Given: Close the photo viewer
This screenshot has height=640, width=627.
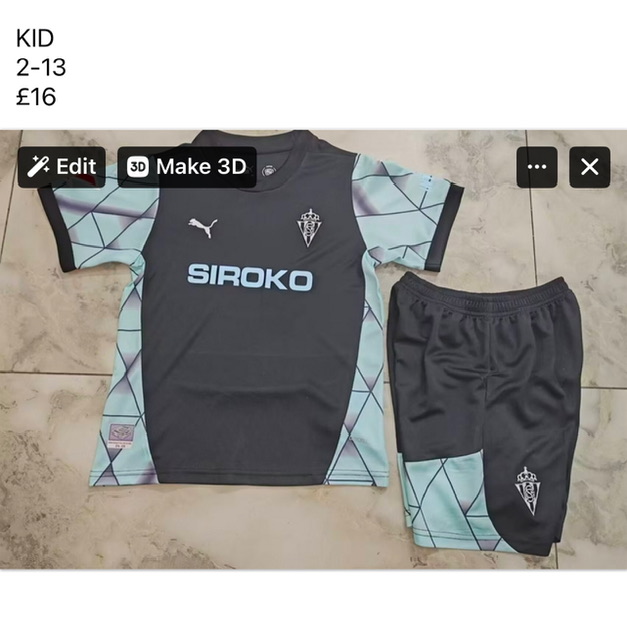Looking at the screenshot, I should pyautogui.click(x=590, y=167).
